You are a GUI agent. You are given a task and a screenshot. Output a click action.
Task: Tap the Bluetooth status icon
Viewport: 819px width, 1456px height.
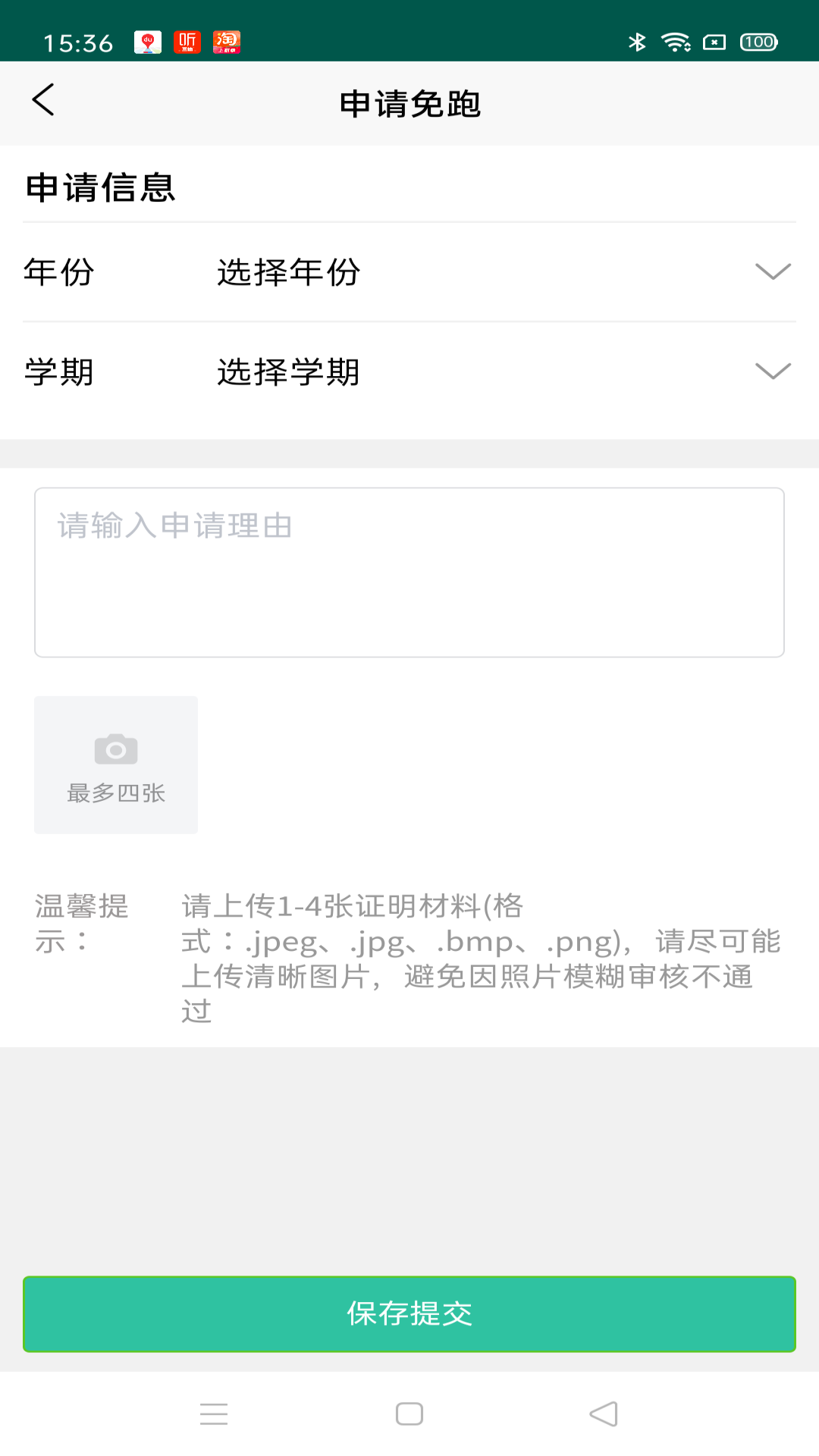coord(637,43)
